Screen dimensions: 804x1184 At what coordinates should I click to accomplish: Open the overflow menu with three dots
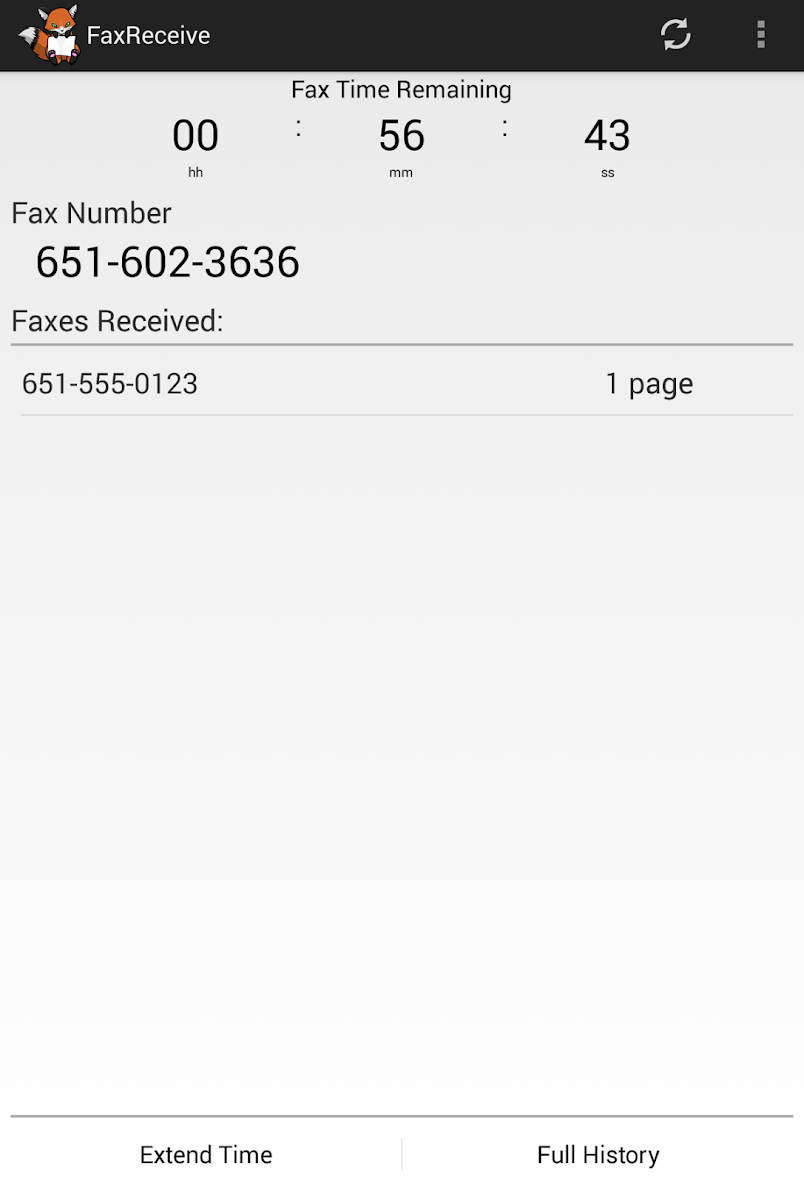tap(760, 35)
